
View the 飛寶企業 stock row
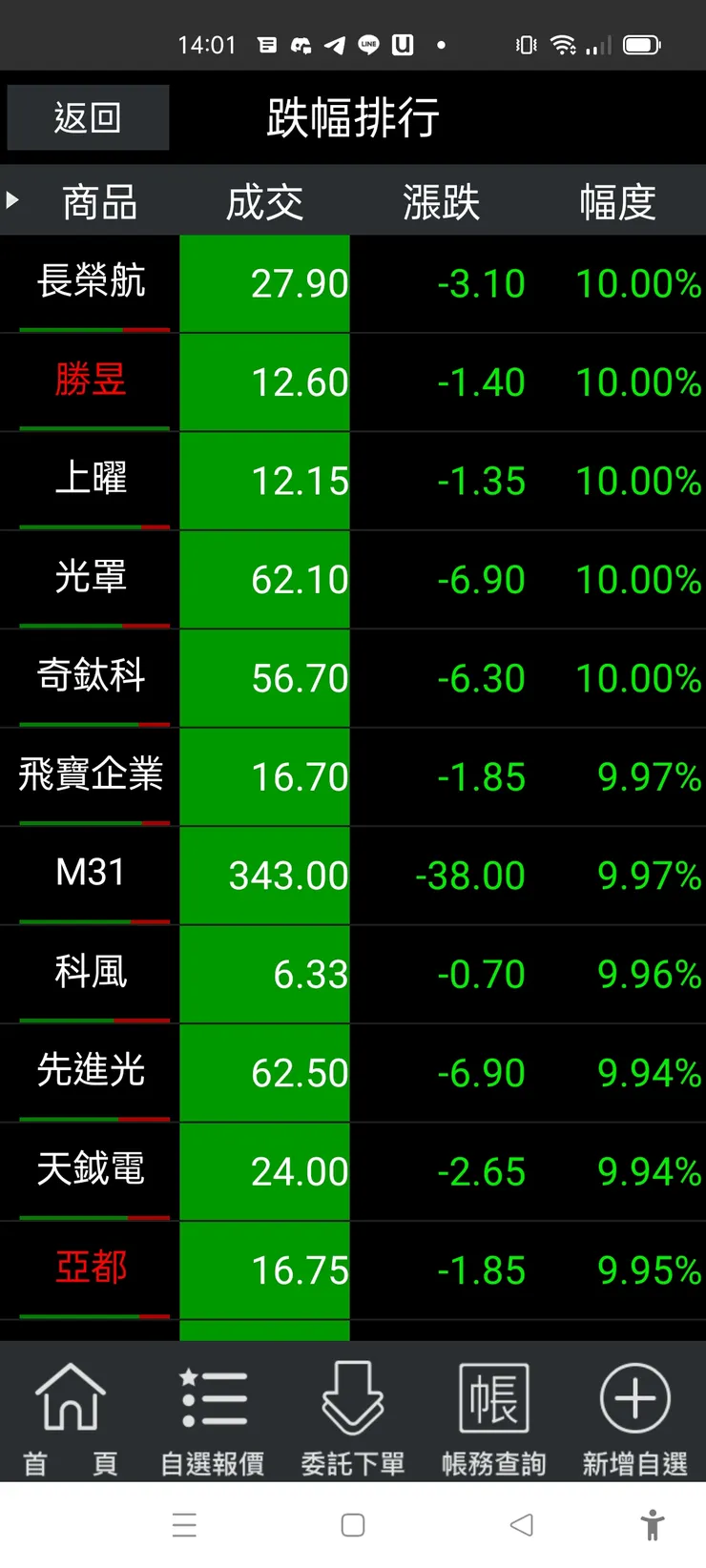tap(91, 774)
